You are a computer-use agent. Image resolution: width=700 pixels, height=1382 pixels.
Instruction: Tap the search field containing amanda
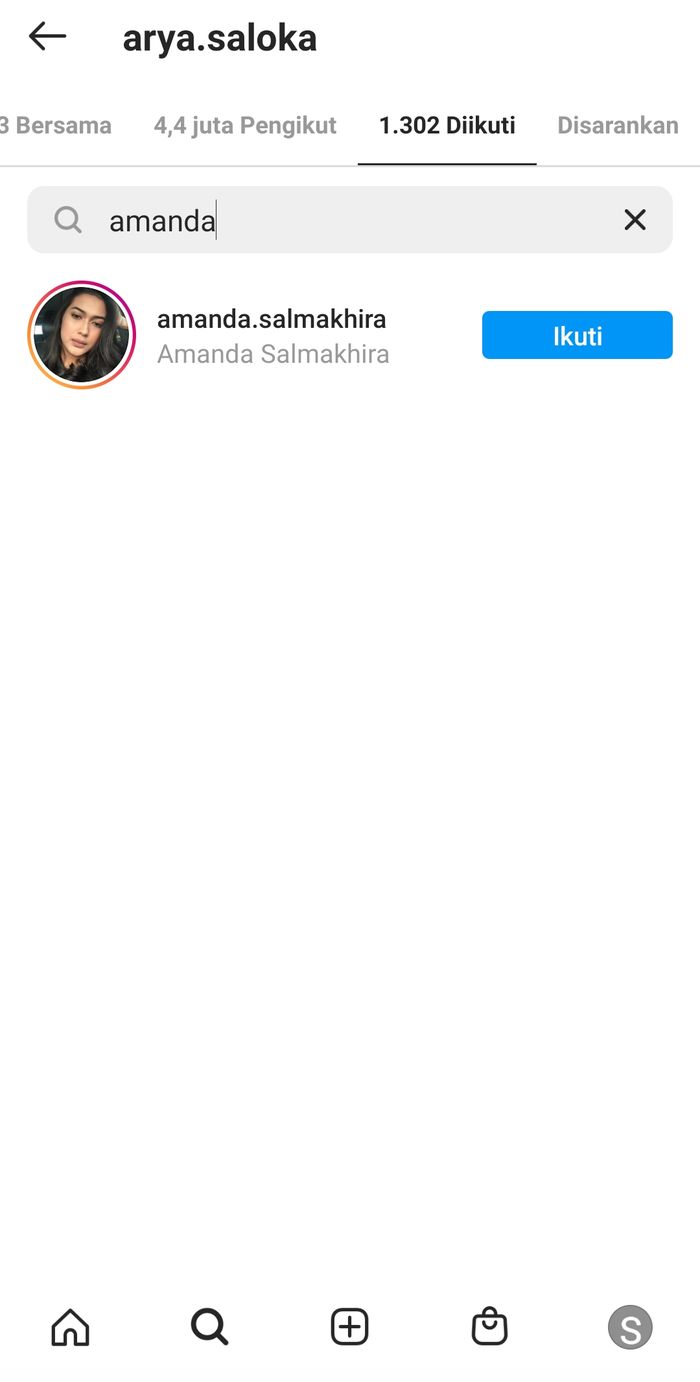[340, 220]
